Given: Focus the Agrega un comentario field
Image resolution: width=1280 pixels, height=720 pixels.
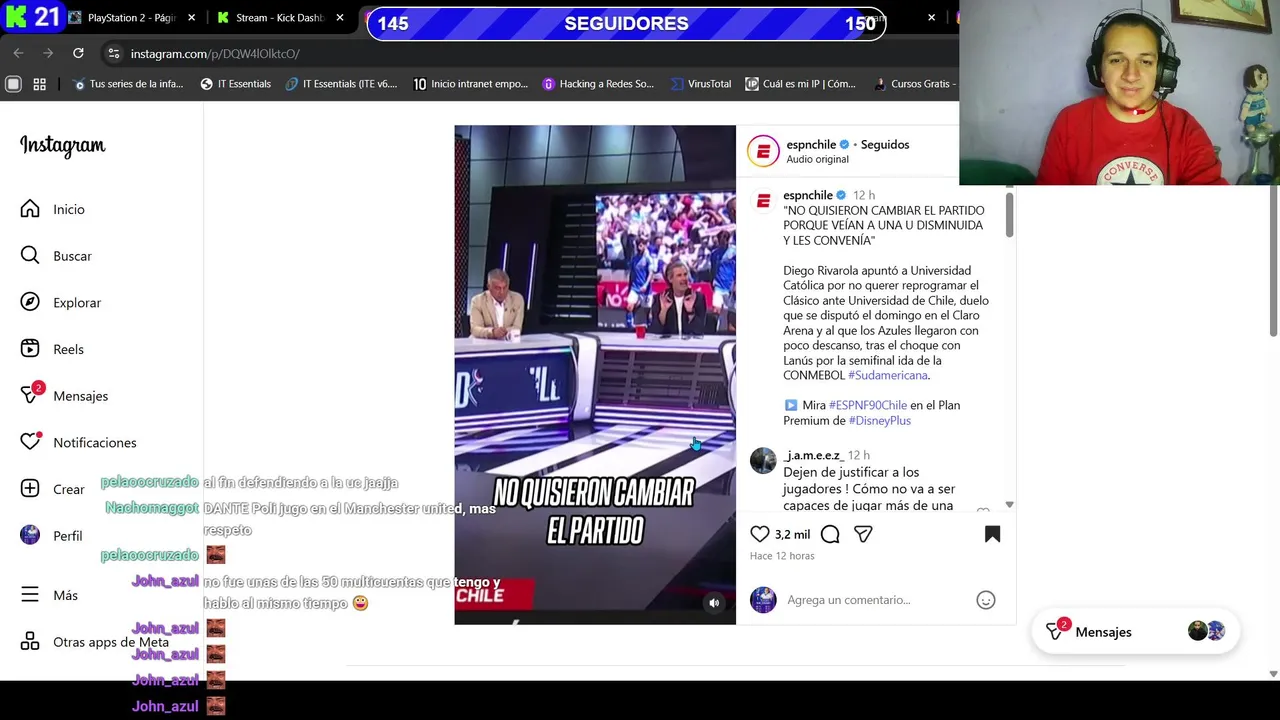Looking at the screenshot, I should [x=870, y=600].
